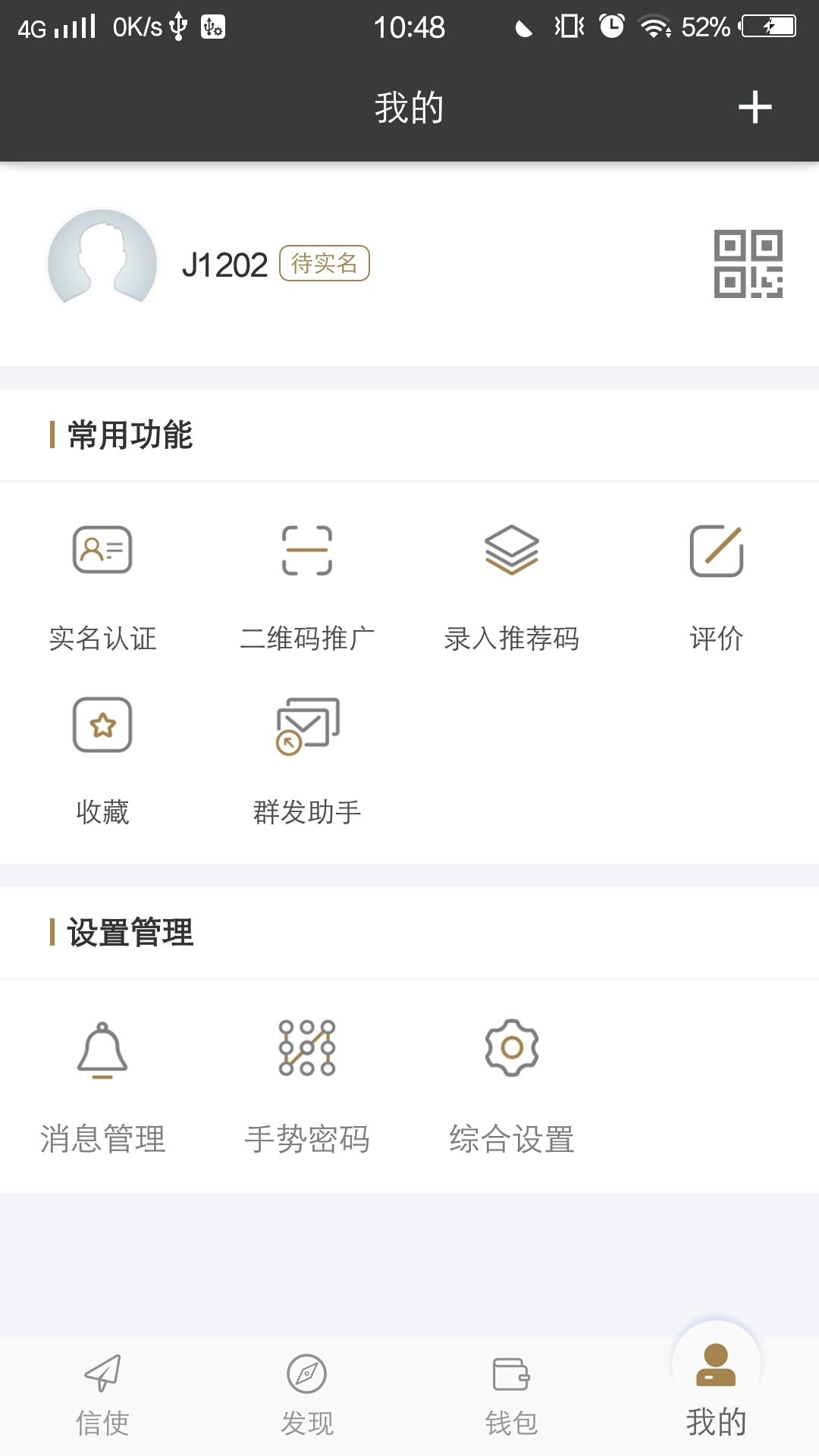
Task: Open my QR code
Action: [x=748, y=264]
